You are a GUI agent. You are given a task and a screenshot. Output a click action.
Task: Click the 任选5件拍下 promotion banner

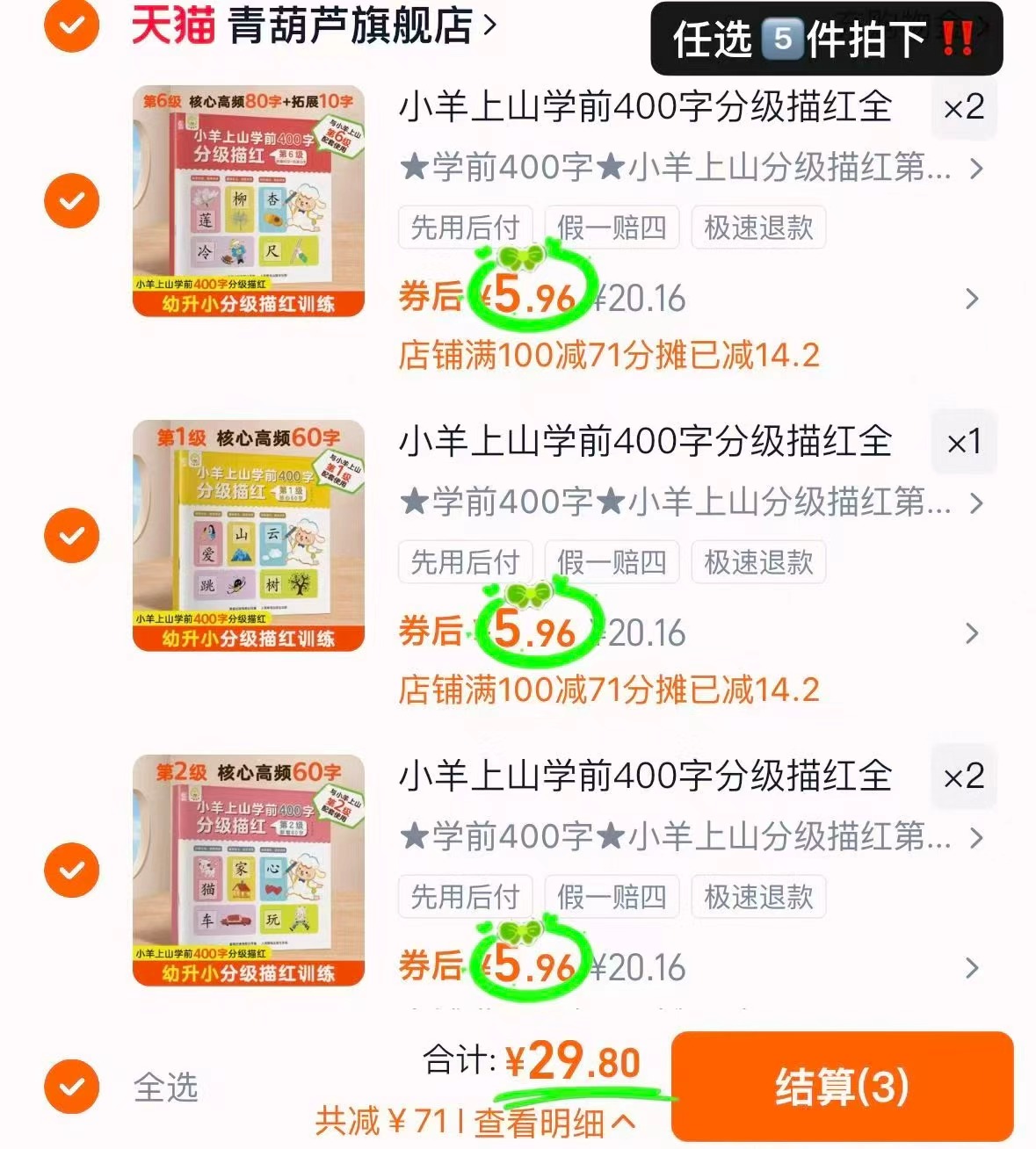point(830,40)
